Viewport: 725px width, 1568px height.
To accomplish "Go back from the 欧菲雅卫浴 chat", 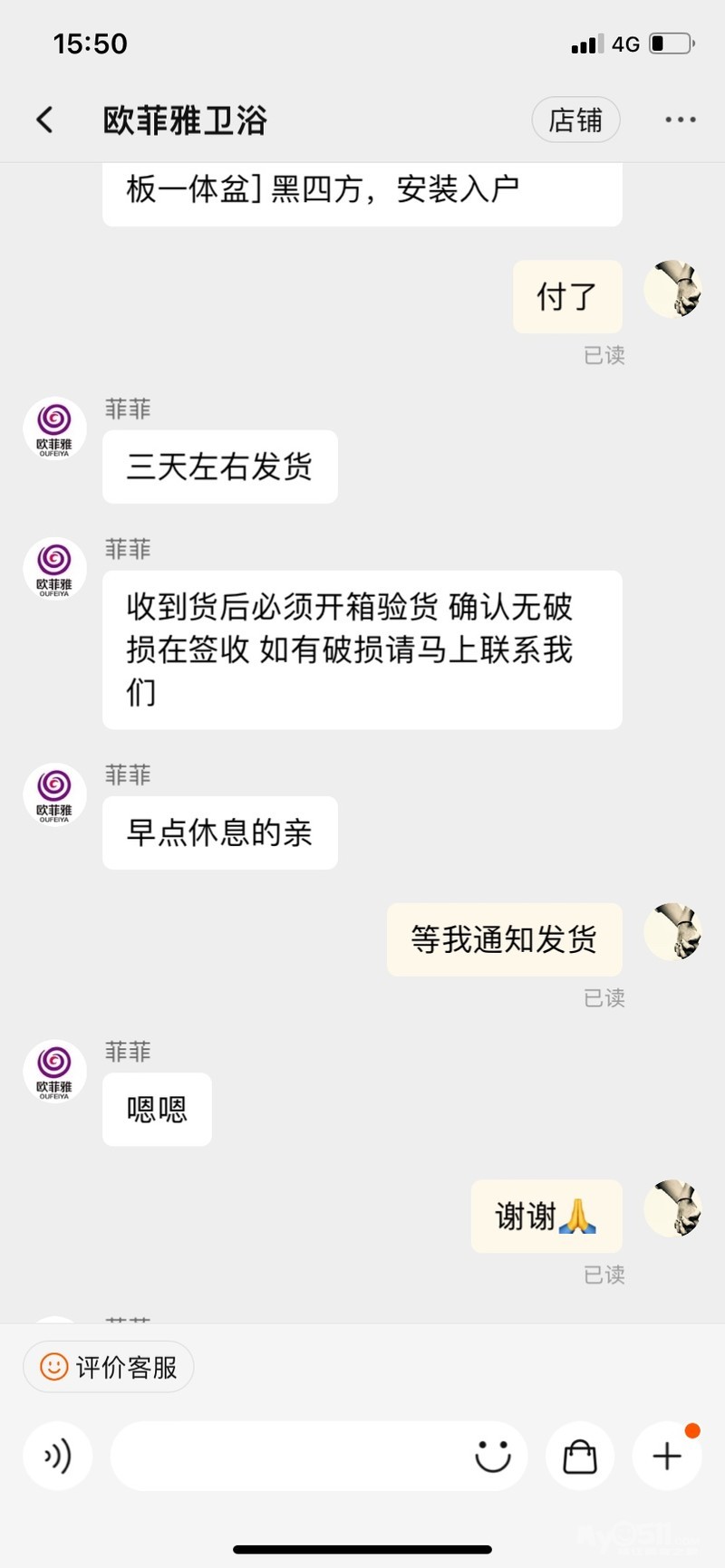I will 44,120.
